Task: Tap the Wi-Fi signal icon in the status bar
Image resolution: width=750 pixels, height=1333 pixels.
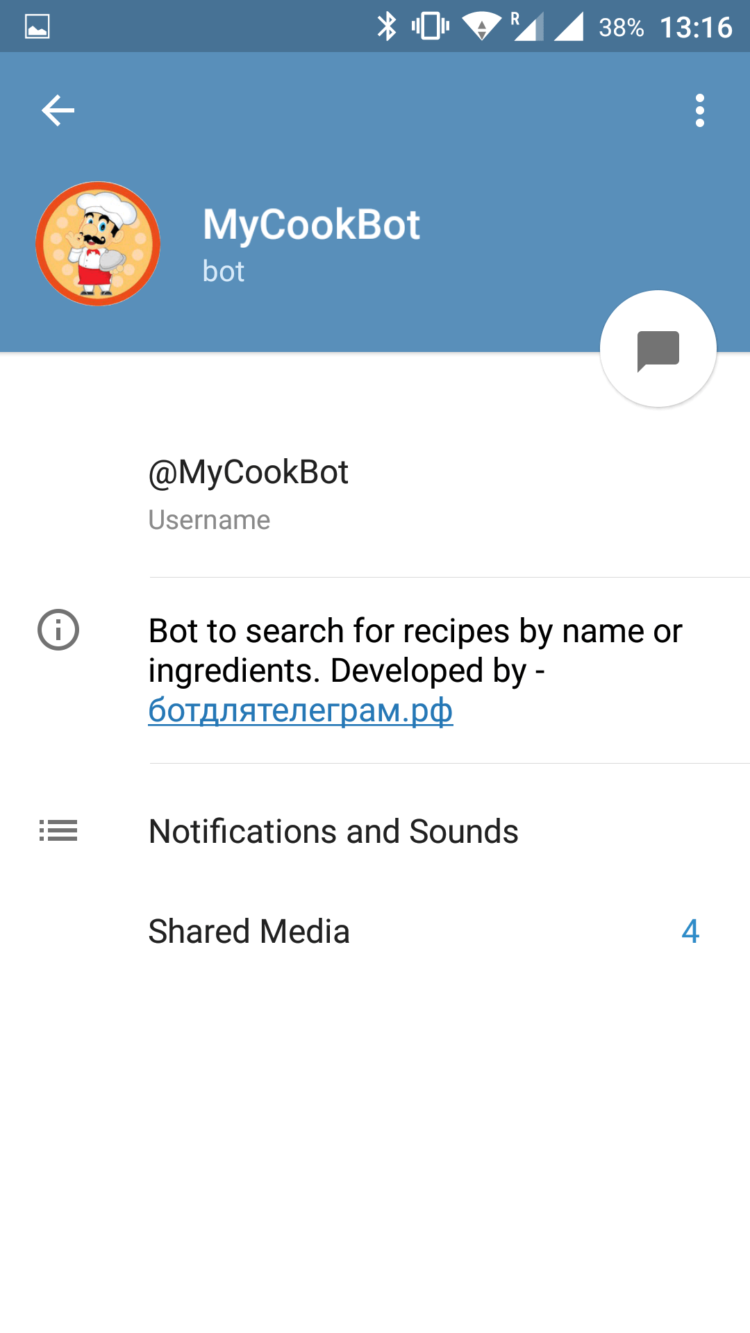Action: click(483, 27)
